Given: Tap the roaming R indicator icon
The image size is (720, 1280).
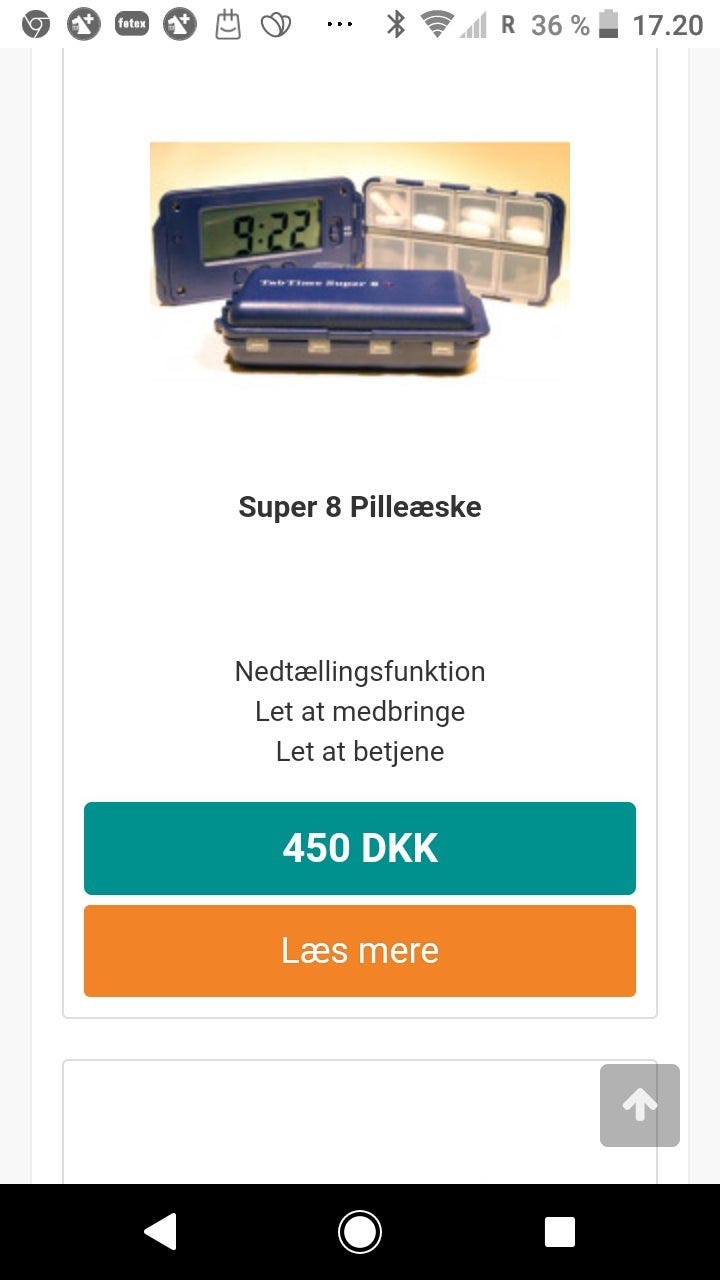Looking at the screenshot, I should [506, 24].
